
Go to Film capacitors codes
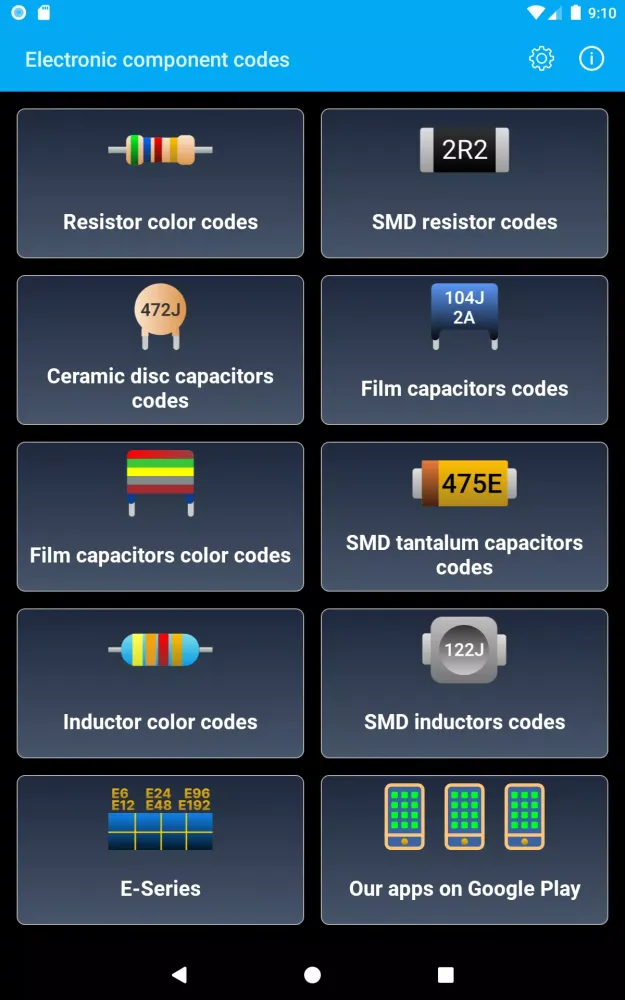tap(464, 350)
